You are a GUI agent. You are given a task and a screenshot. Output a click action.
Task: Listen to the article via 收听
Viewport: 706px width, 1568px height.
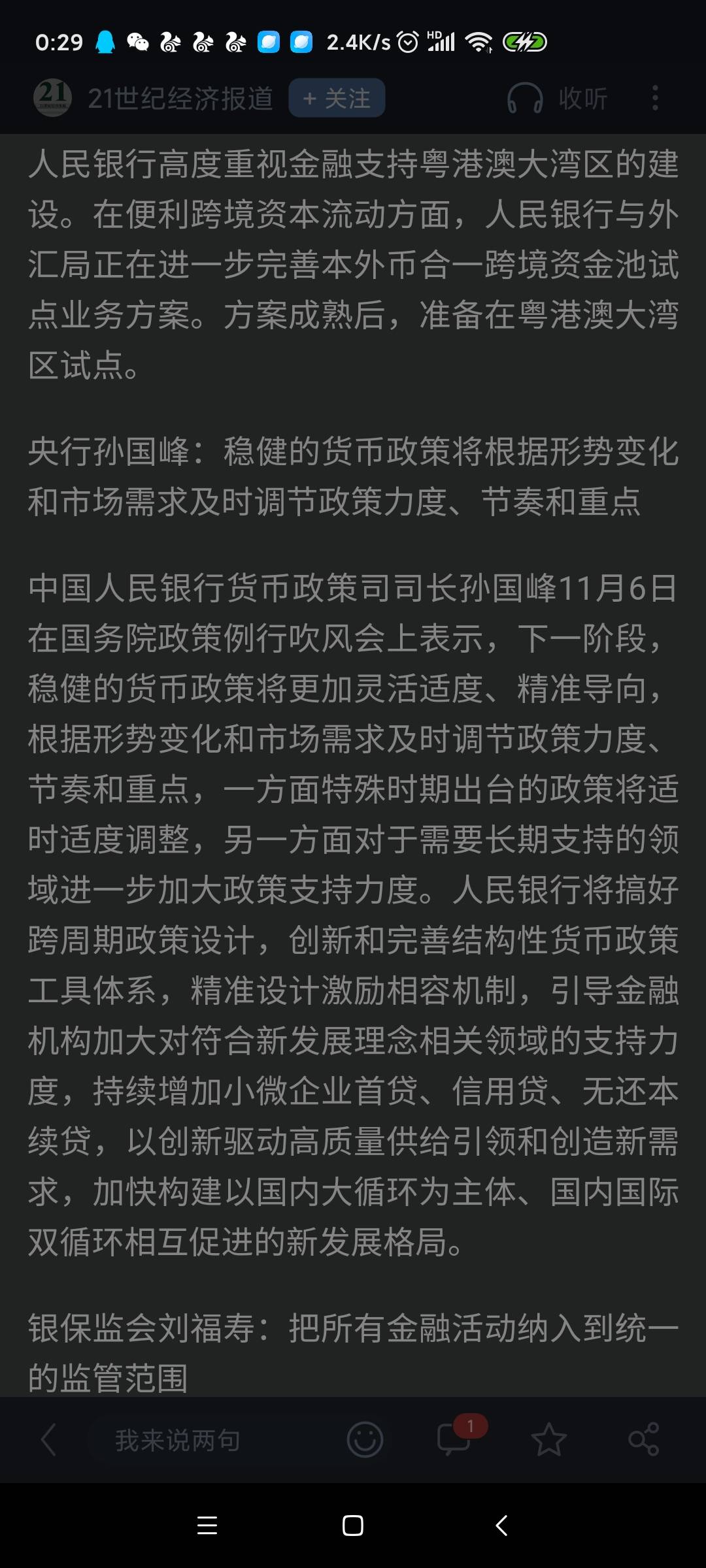(558, 99)
